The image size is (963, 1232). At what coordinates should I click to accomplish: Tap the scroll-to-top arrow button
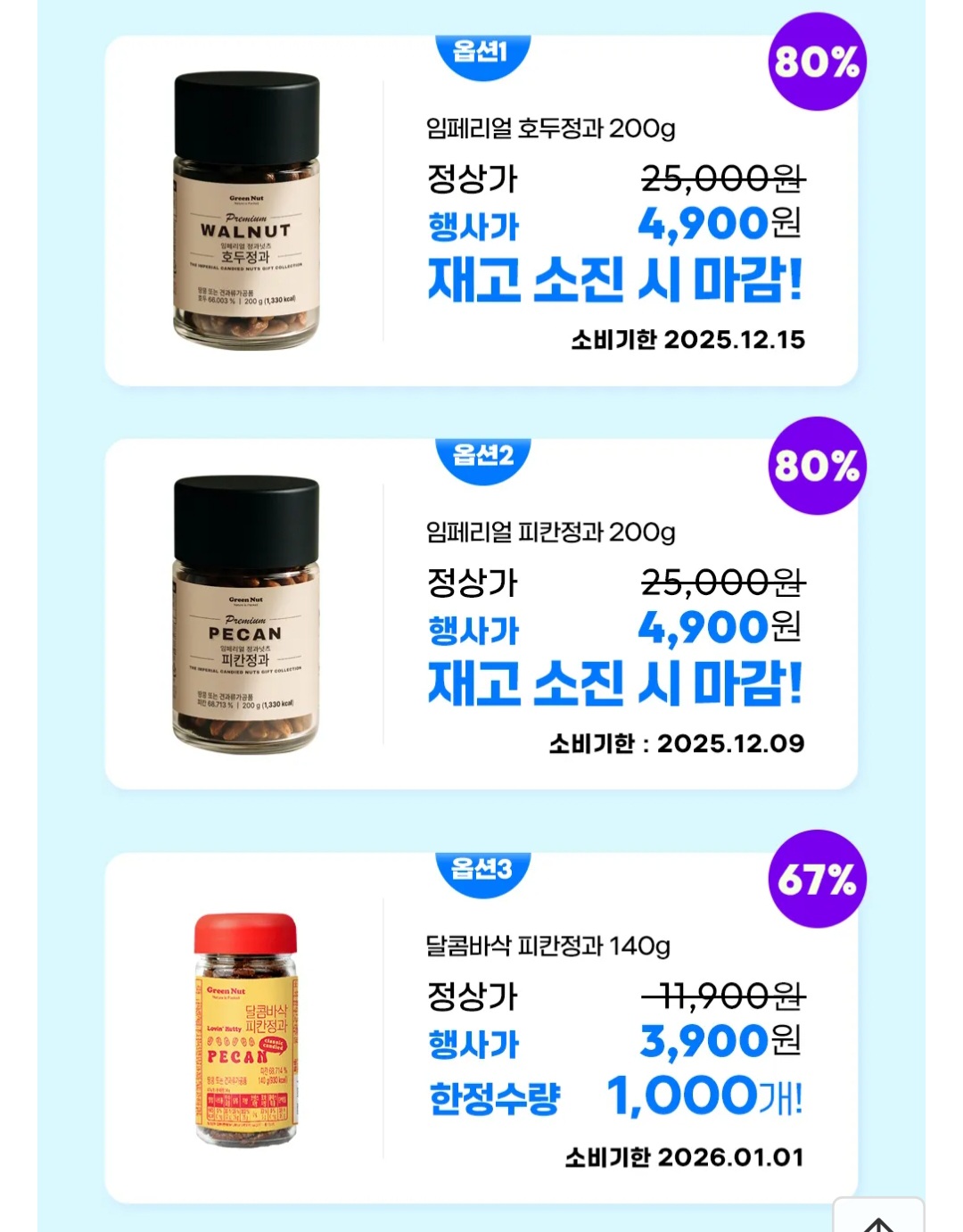878,1219
